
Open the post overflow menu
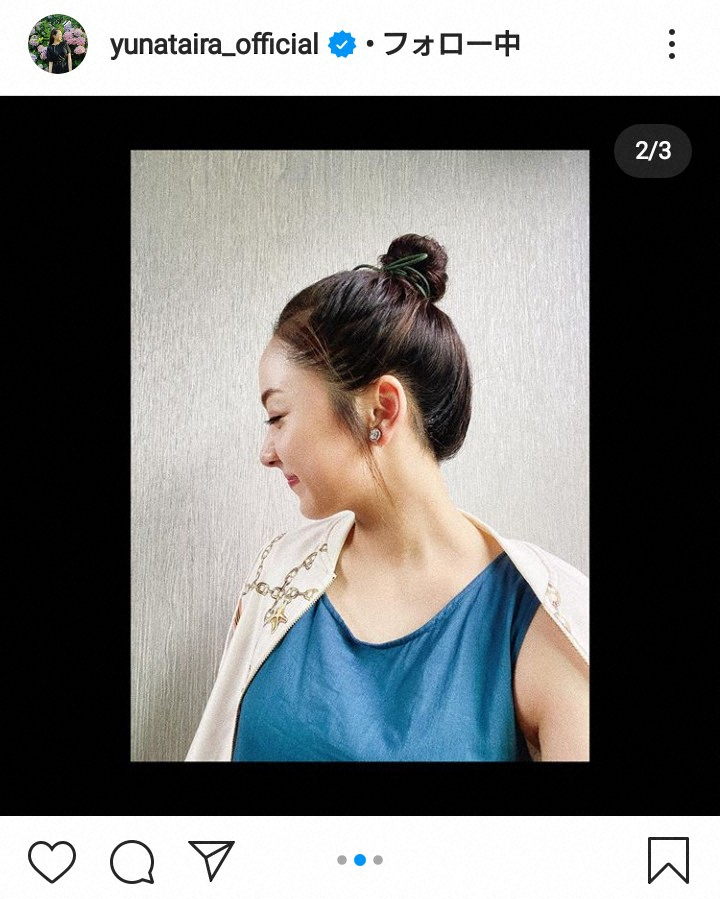click(671, 44)
